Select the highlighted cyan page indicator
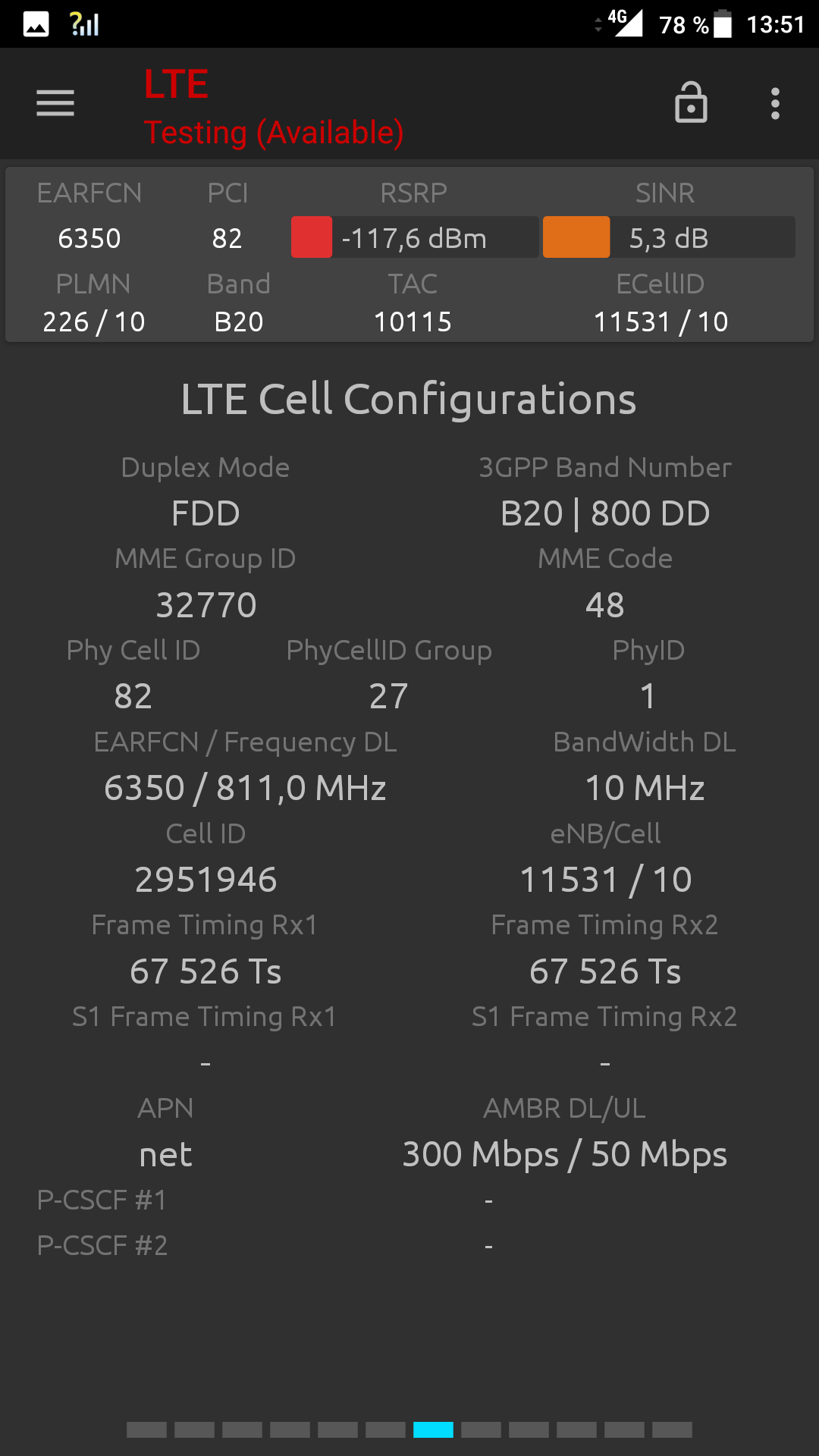 [x=433, y=1430]
